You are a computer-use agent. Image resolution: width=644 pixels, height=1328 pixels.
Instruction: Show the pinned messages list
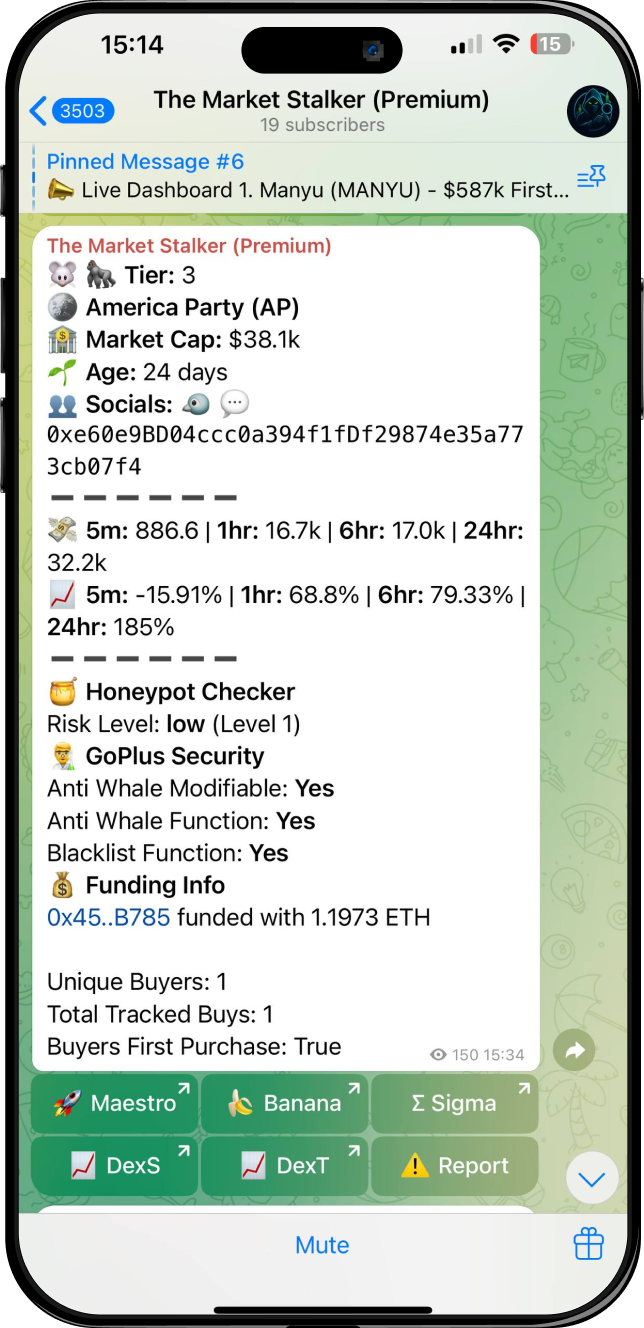591,178
